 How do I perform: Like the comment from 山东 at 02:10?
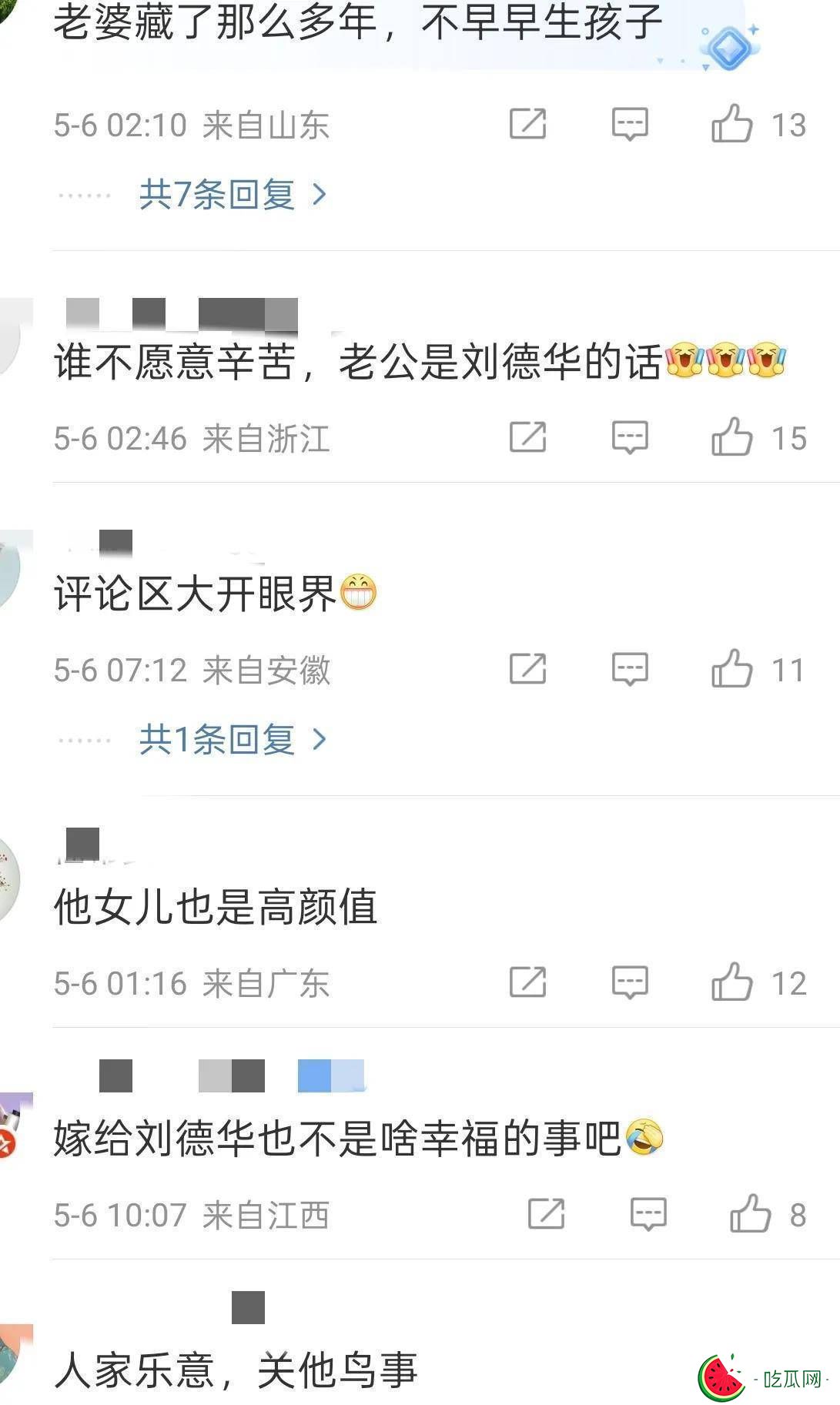click(731, 124)
